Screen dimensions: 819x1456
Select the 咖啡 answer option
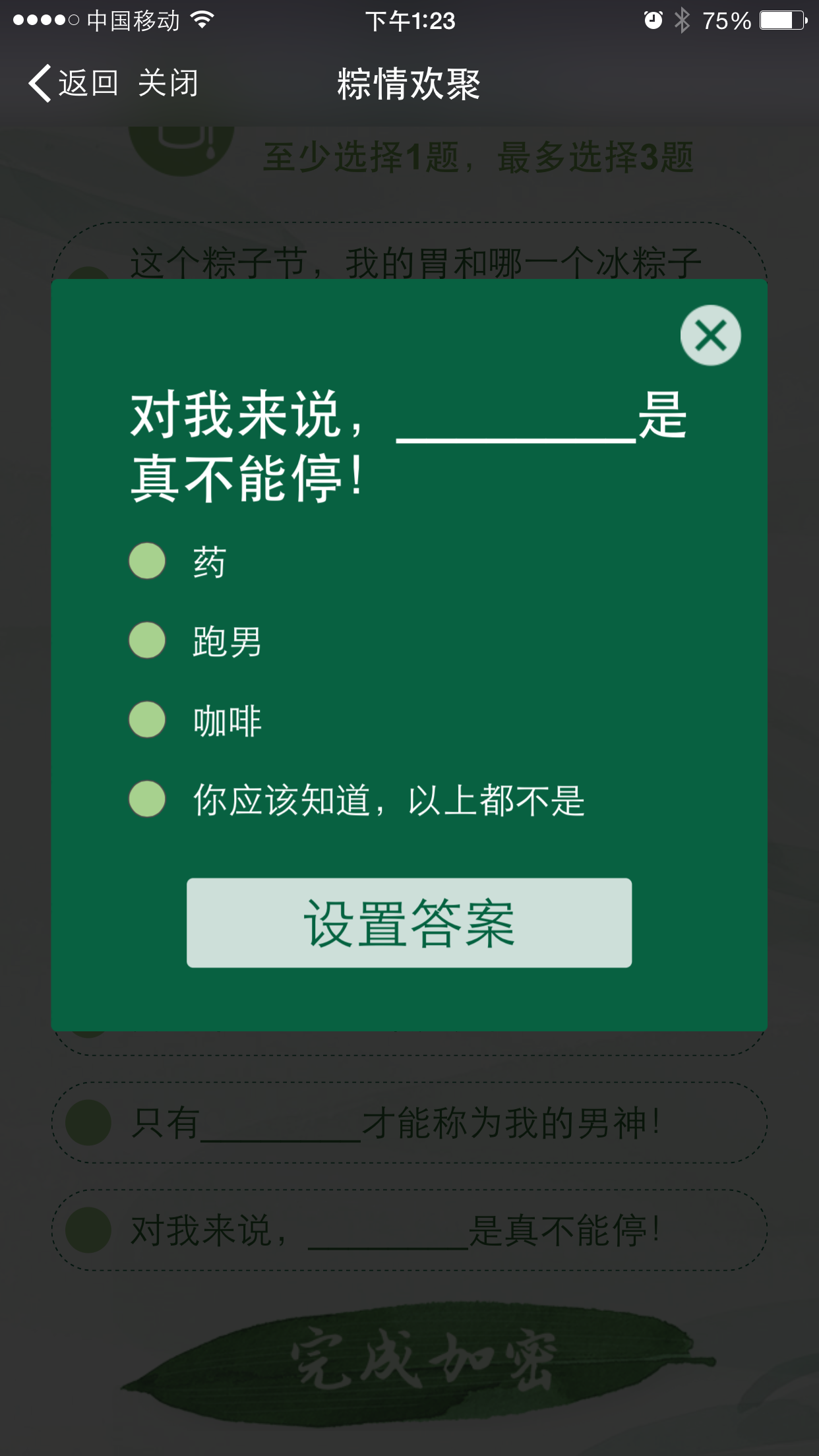tap(146, 720)
